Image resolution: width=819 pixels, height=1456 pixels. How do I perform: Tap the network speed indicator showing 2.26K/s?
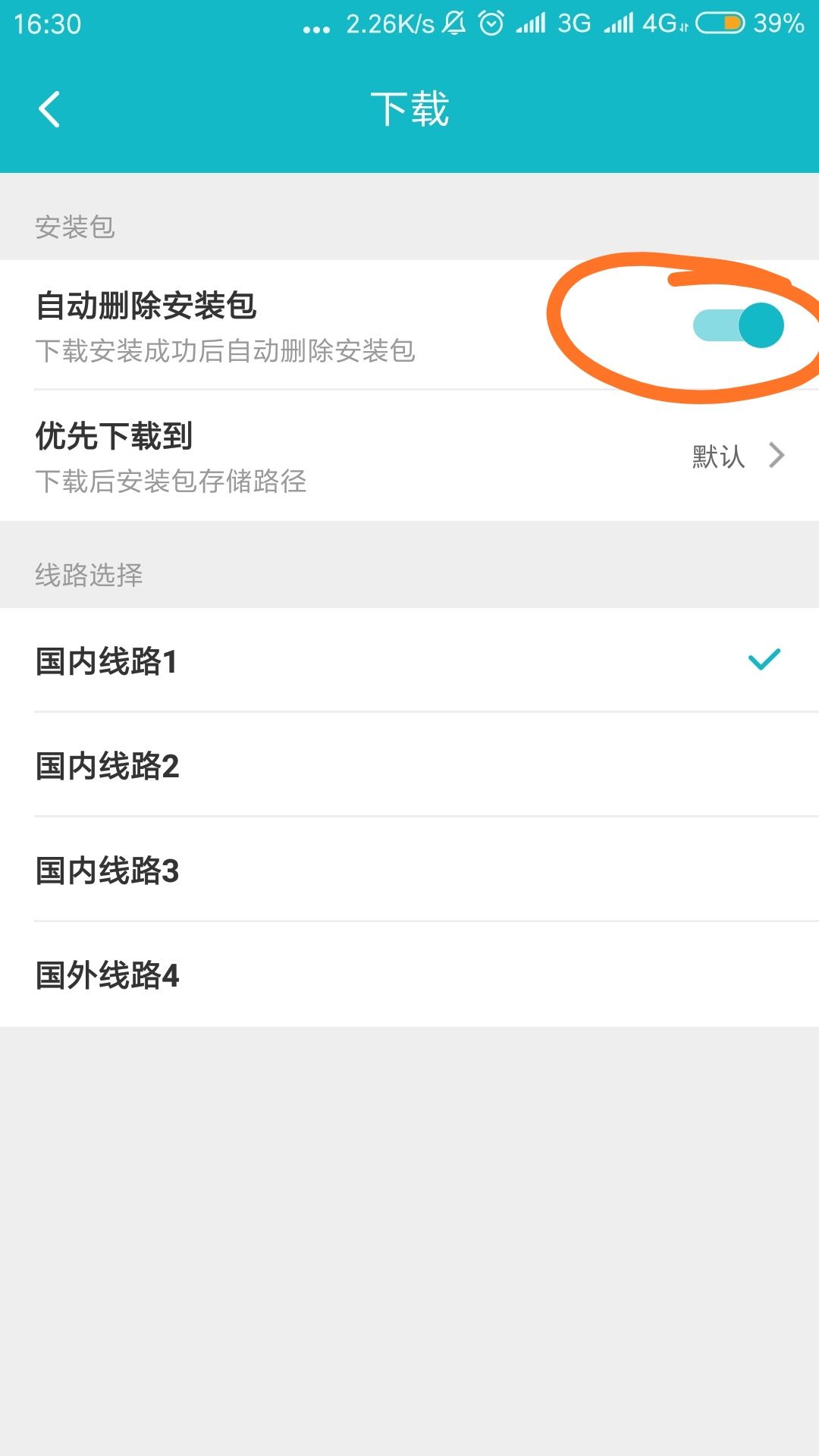tap(387, 24)
